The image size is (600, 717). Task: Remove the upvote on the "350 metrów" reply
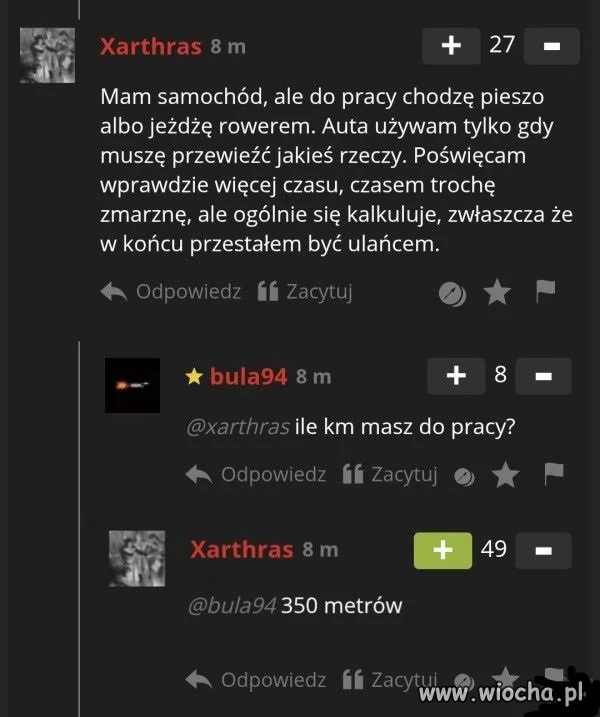(443, 550)
